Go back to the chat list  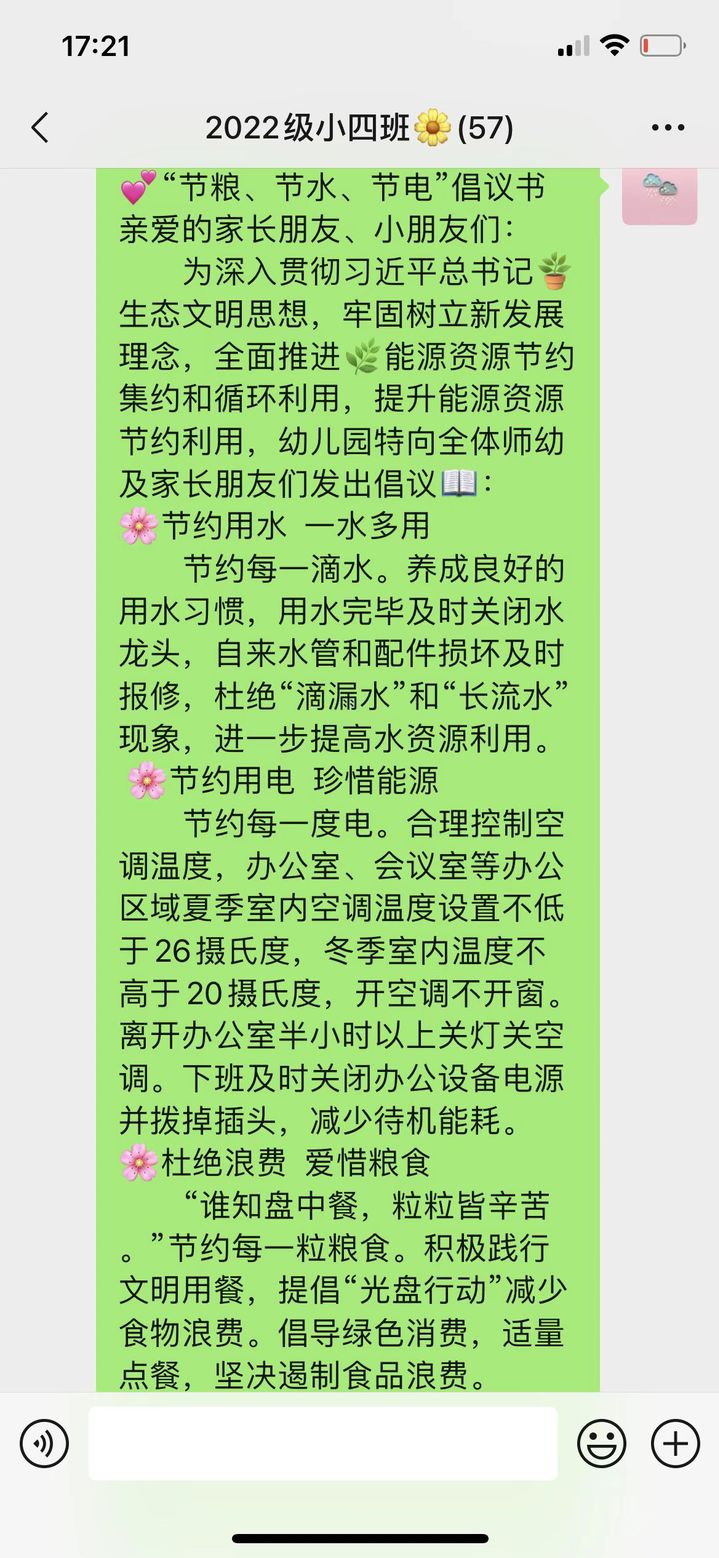point(40,128)
